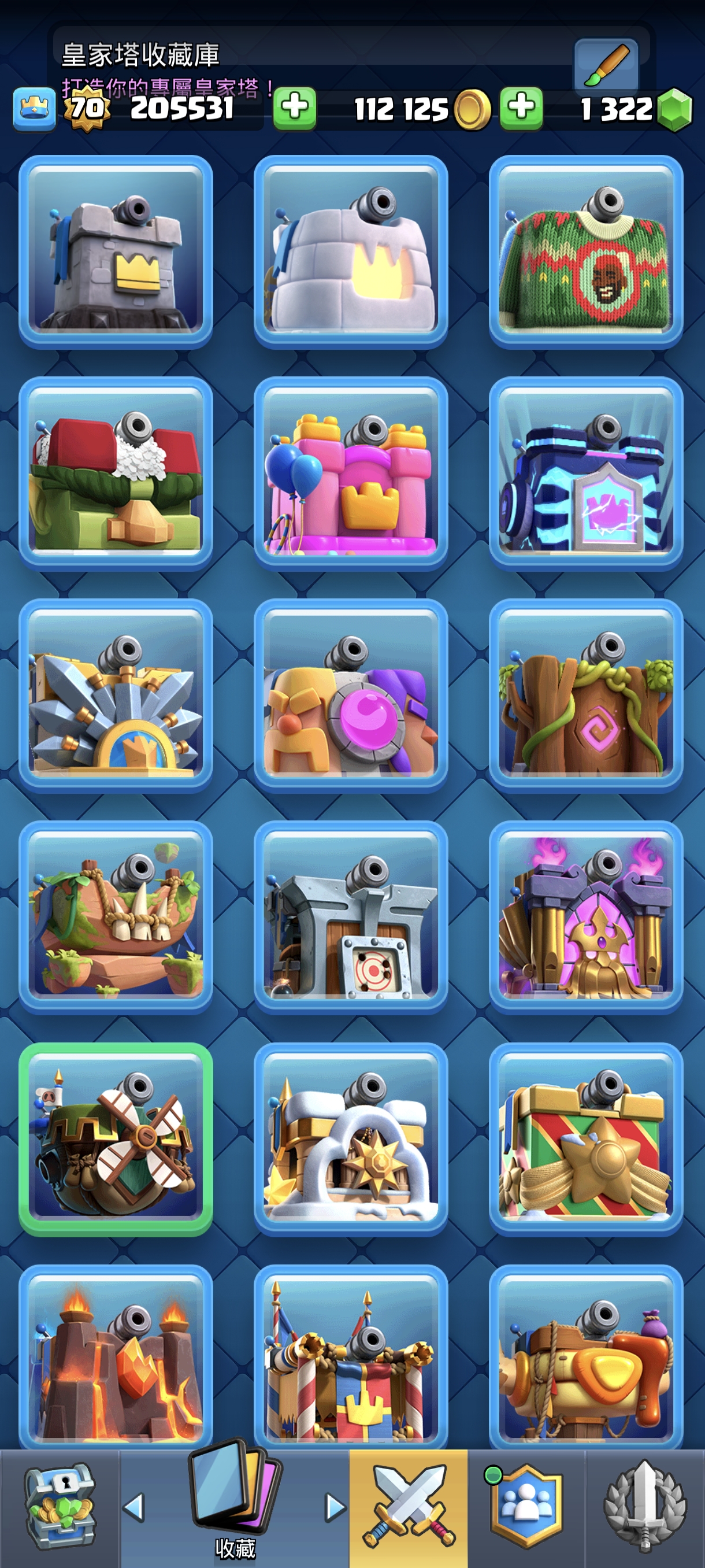This screenshot has height=1568, width=705.
Task: Choose the crystal spikes tower skin
Action: click(x=116, y=696)
